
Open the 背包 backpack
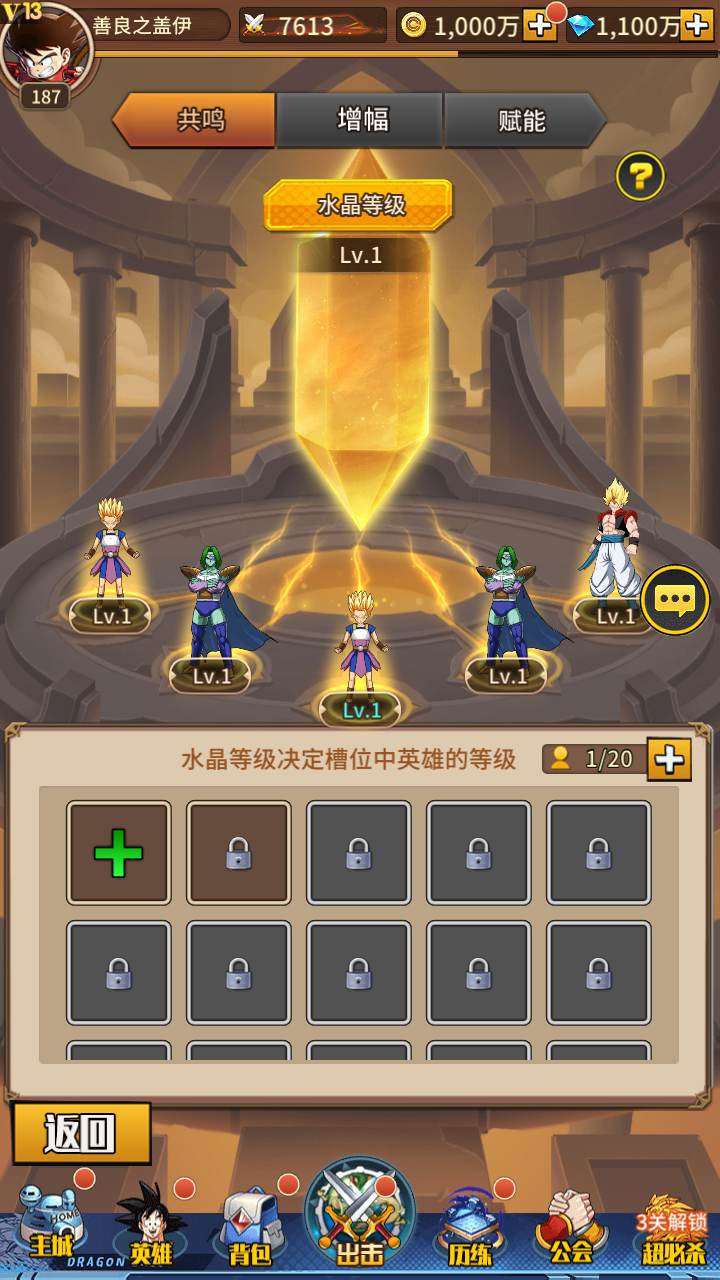point(250,1225)
